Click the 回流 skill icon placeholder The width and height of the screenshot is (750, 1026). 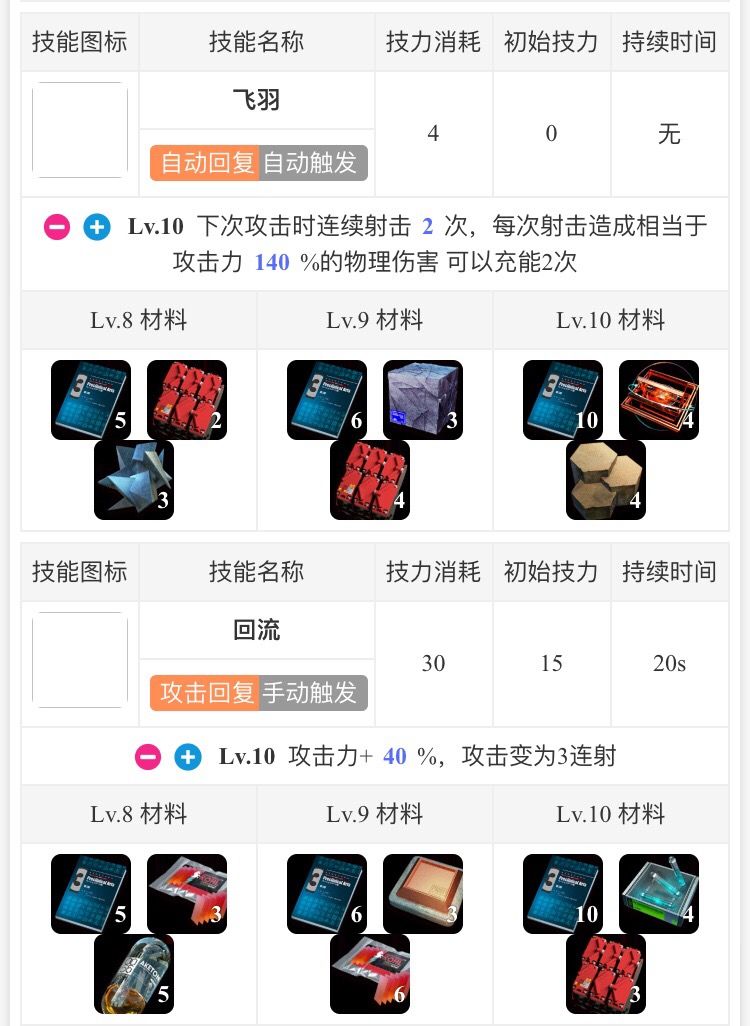79,659
